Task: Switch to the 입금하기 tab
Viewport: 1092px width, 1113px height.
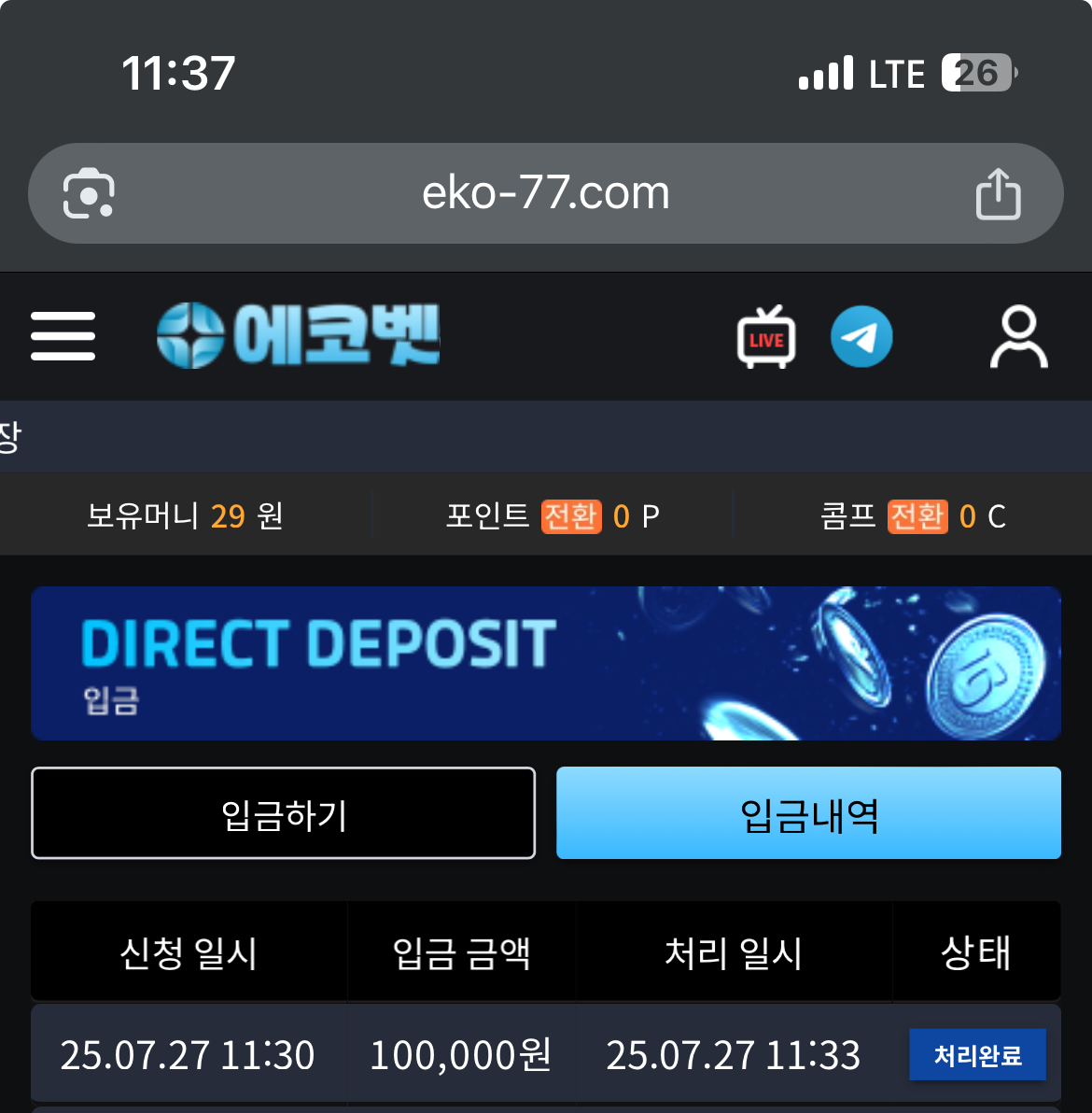Action: 284,813
